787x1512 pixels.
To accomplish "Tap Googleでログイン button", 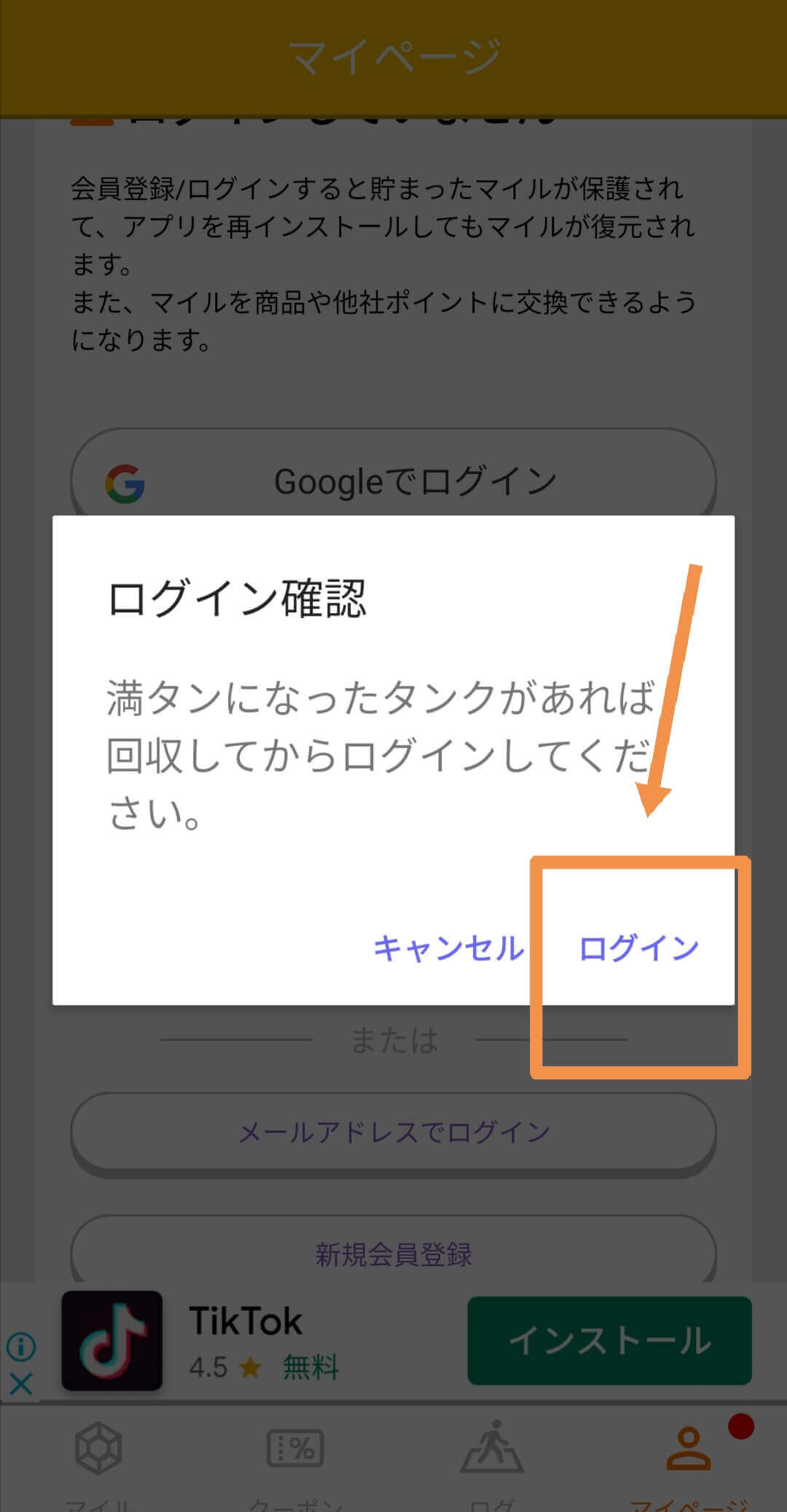I will (x=393, y=481).
